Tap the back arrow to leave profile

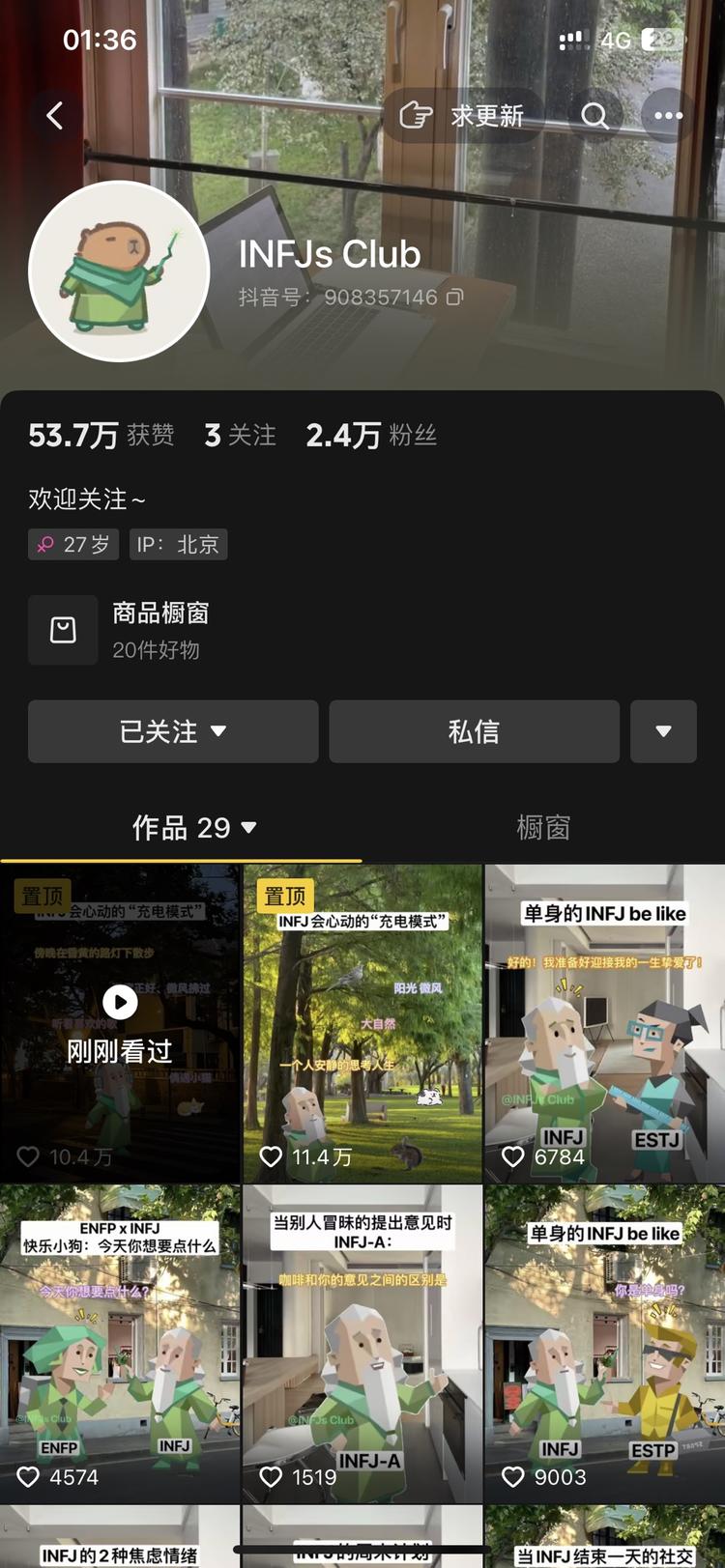54,114
